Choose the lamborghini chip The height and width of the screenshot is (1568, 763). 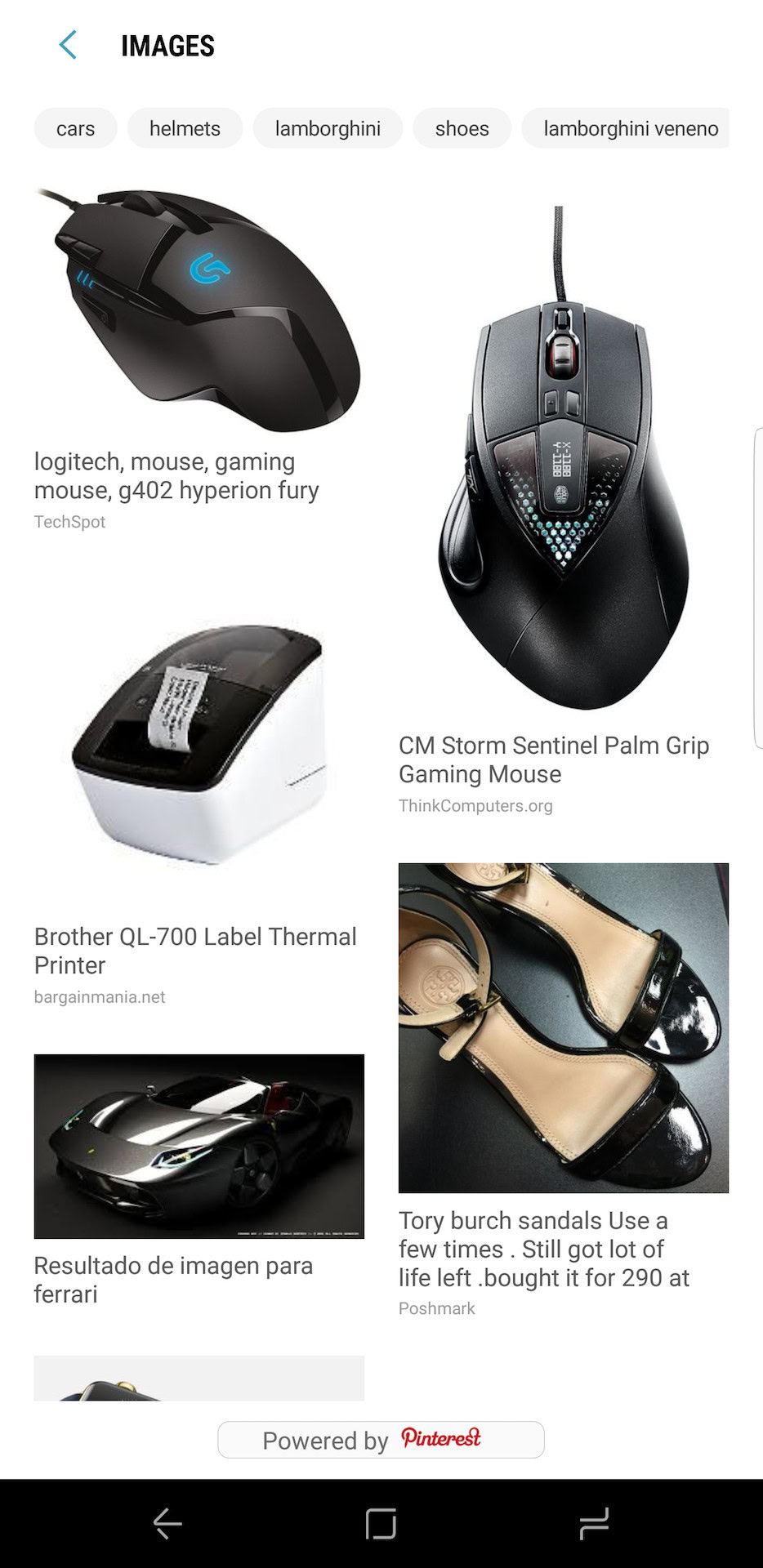coord(328,129)
